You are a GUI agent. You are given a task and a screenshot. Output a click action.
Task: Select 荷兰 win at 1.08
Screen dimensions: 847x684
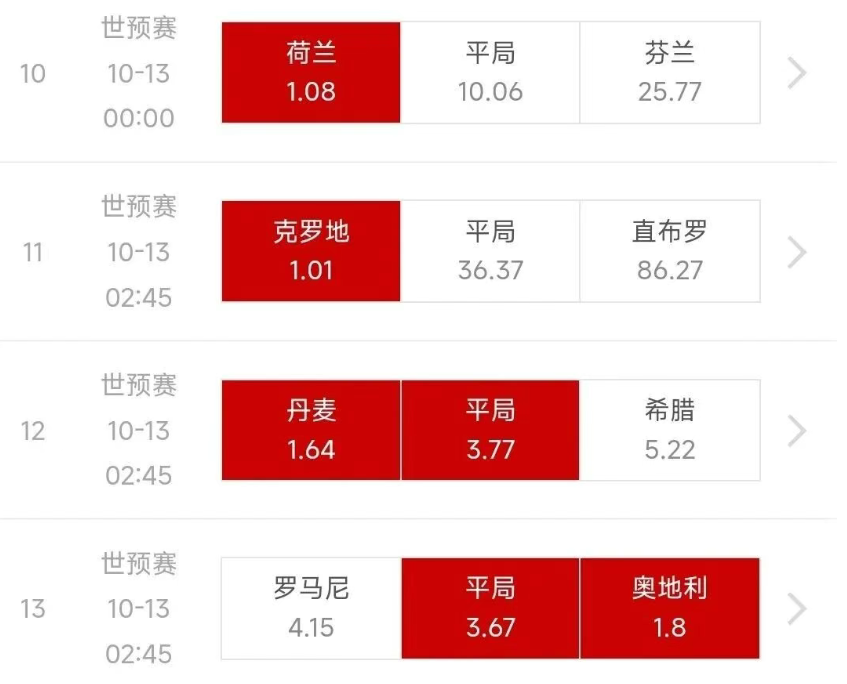[311, 73]
